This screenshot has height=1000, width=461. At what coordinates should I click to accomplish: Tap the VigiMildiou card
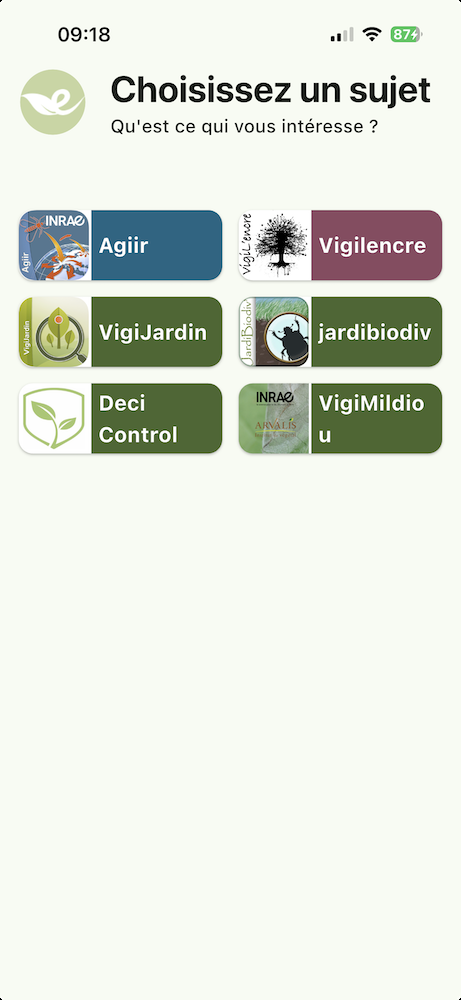coord(340,418)
